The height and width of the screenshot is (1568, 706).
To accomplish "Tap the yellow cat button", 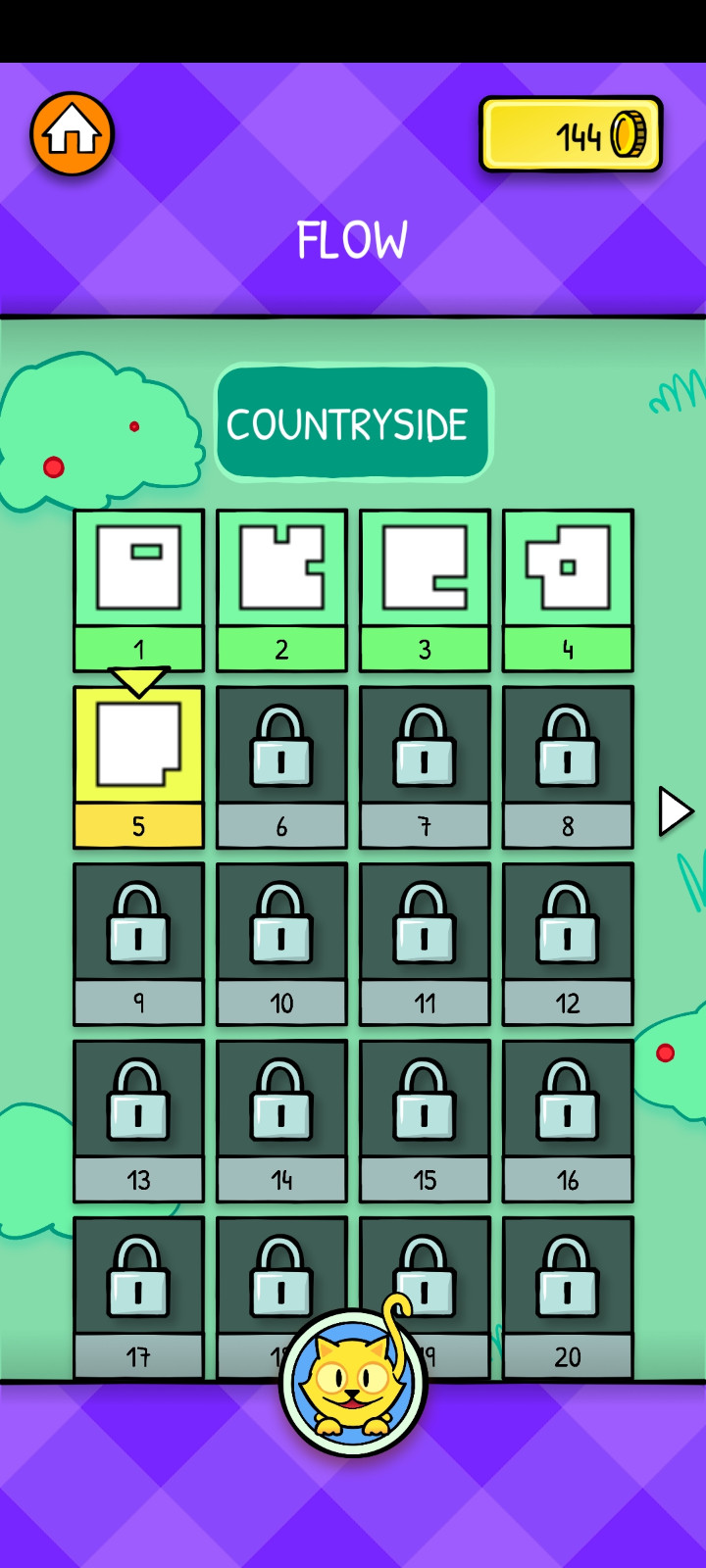I will tap(353, 1384).
